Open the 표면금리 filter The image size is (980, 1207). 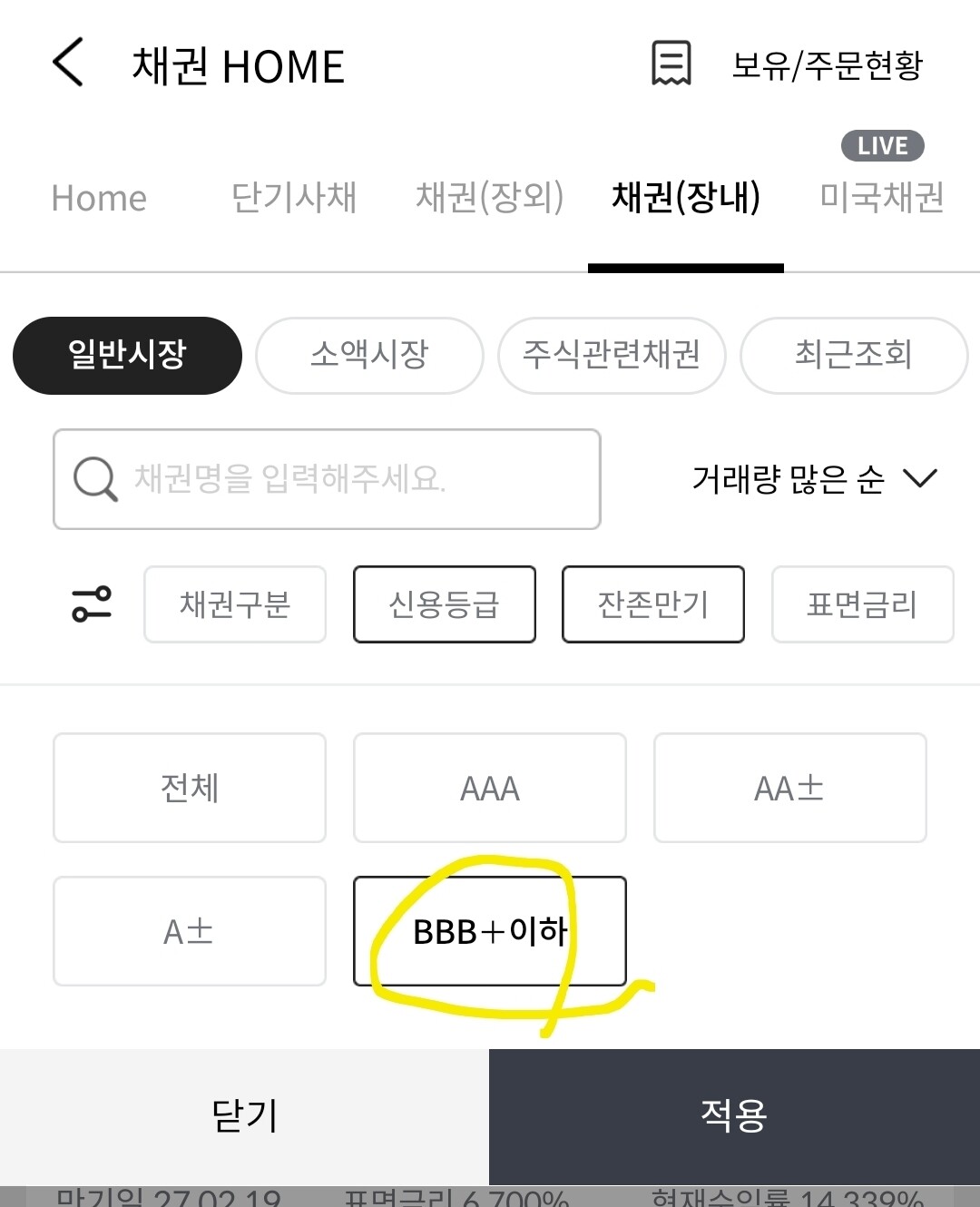pyautogui.click(x=863, y=604)
